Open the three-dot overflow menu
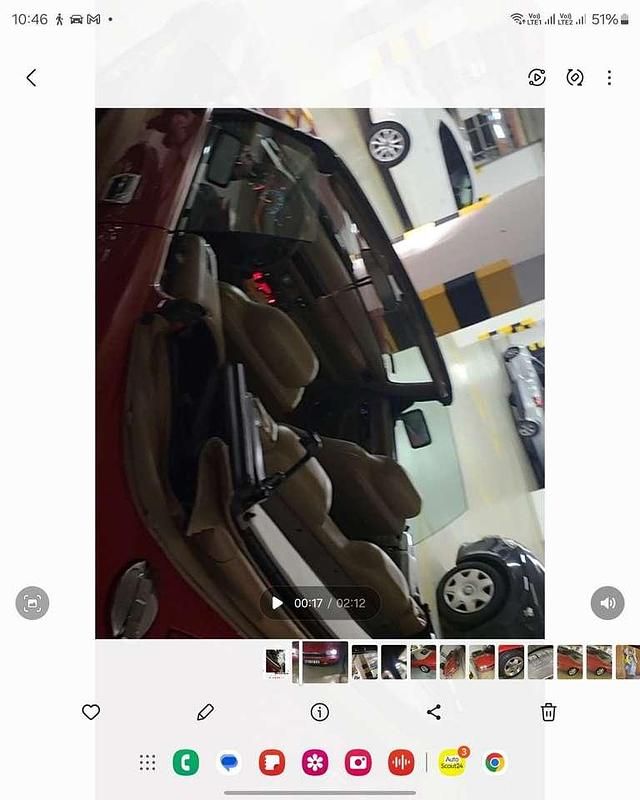 609,78
